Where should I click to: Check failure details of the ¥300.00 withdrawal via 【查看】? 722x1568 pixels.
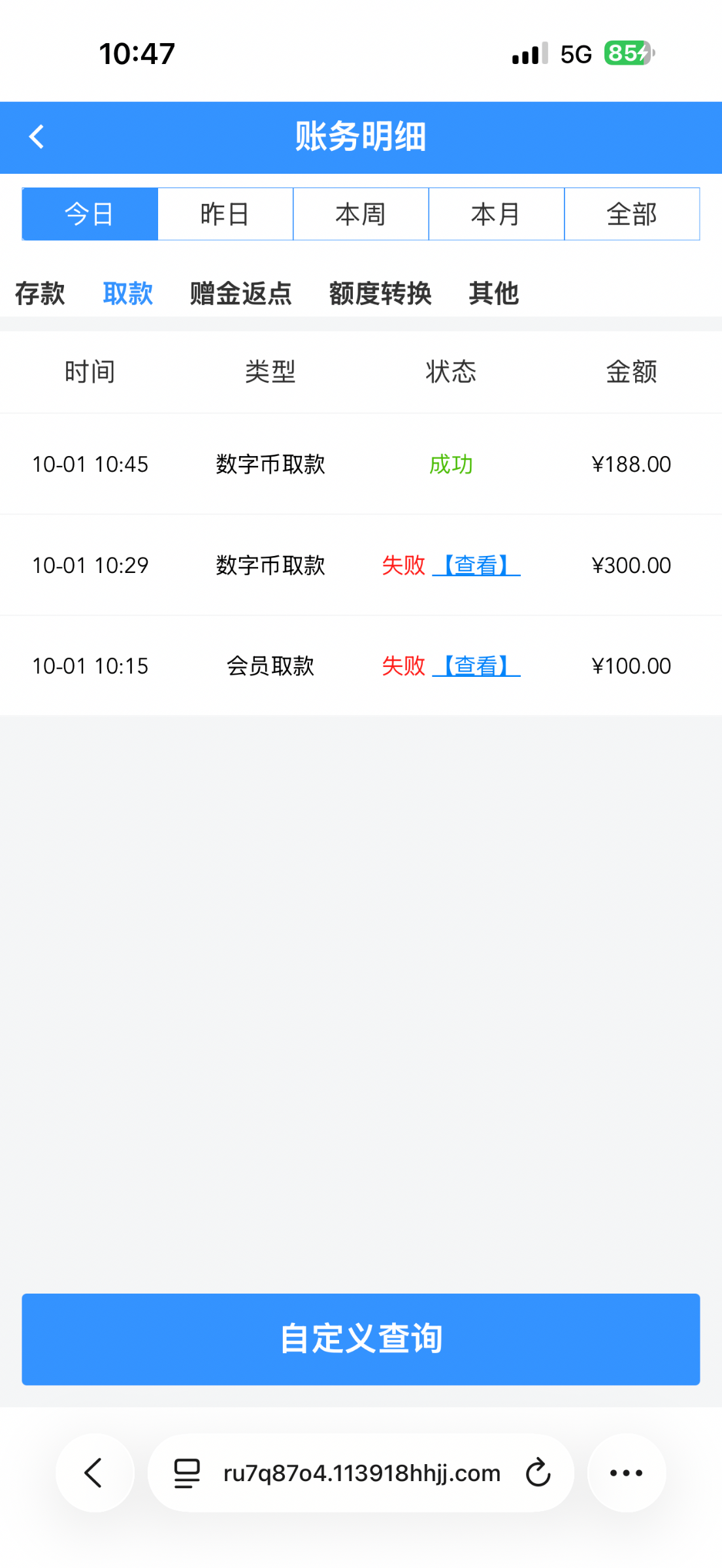477,565
